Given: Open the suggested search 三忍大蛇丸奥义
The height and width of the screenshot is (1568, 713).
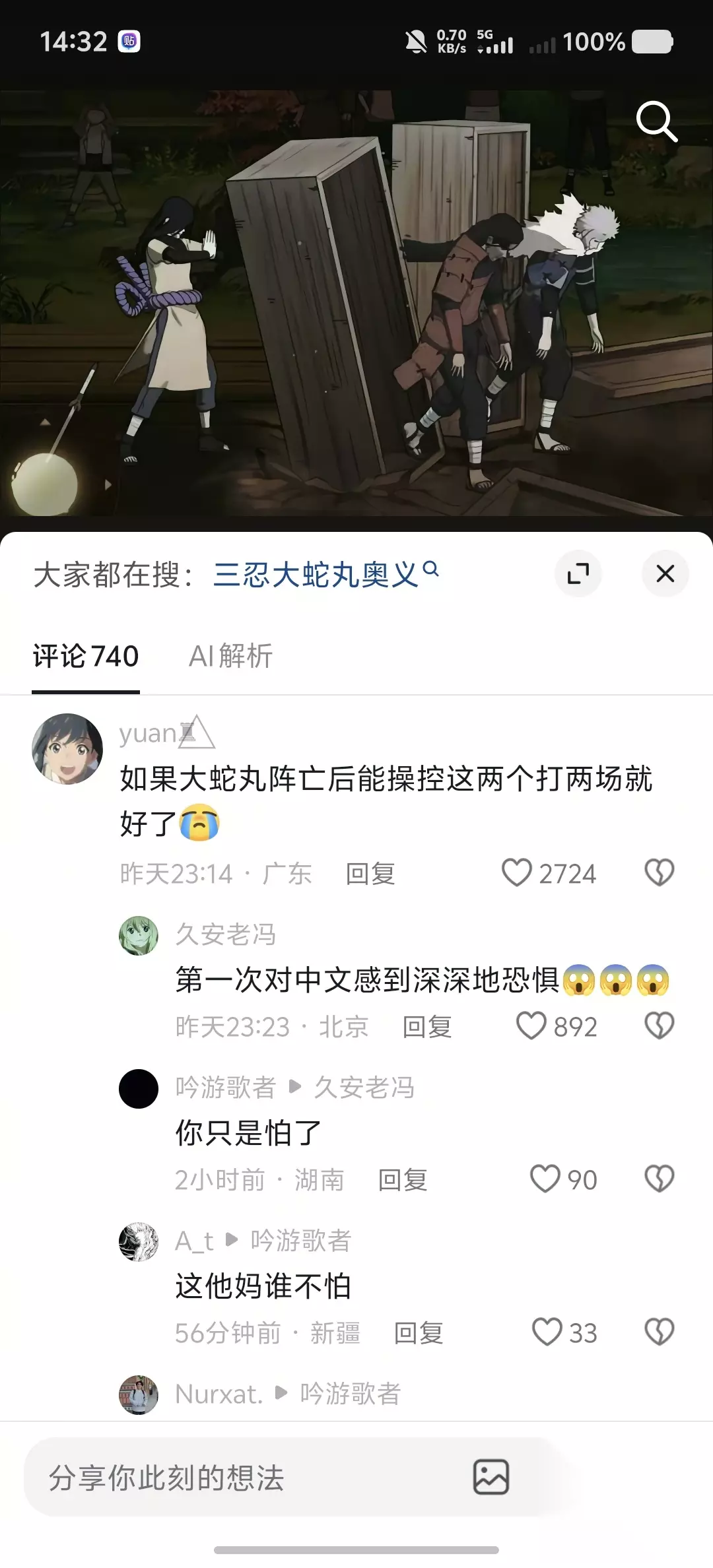Looking at the screenshot, I should (x=325, y=574).
